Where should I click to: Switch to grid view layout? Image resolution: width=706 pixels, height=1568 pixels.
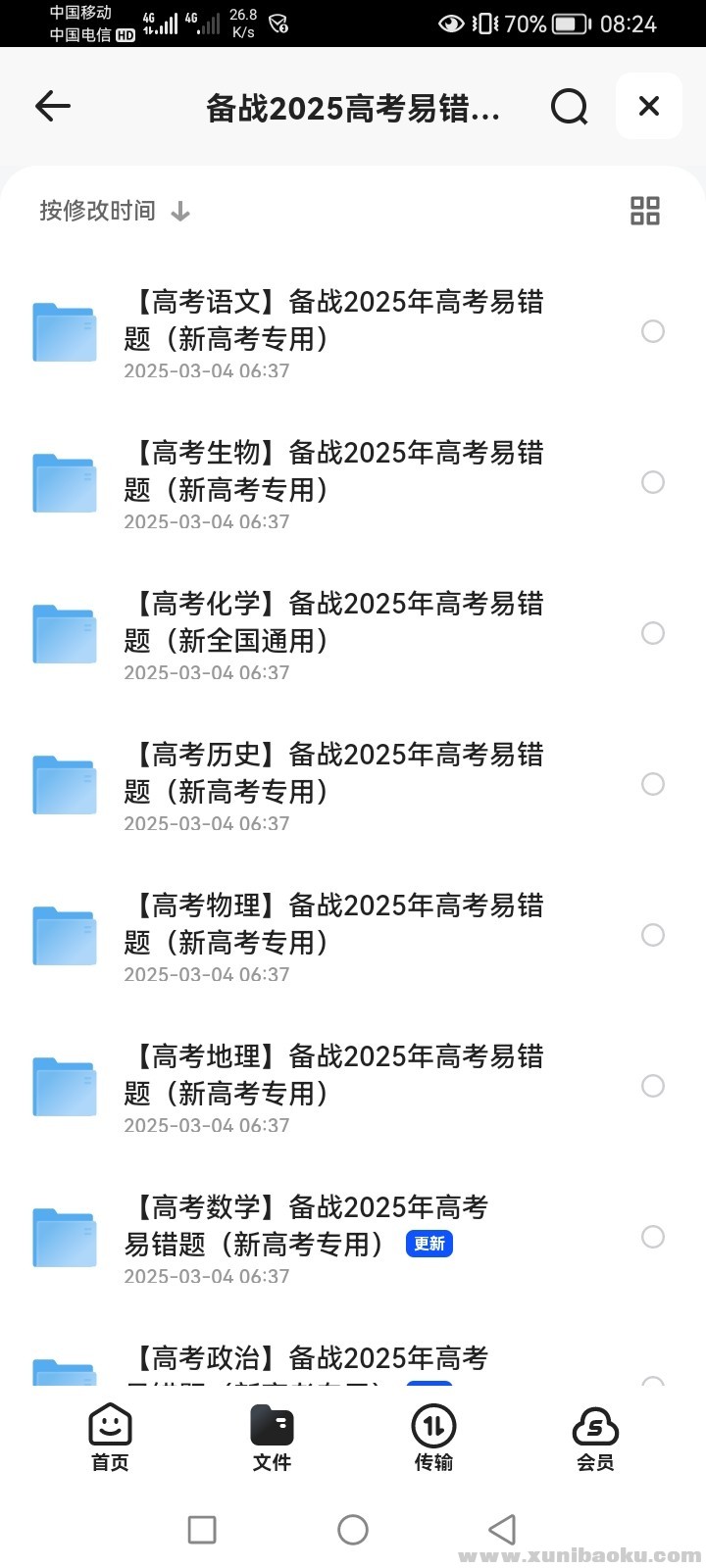point(644,210)
